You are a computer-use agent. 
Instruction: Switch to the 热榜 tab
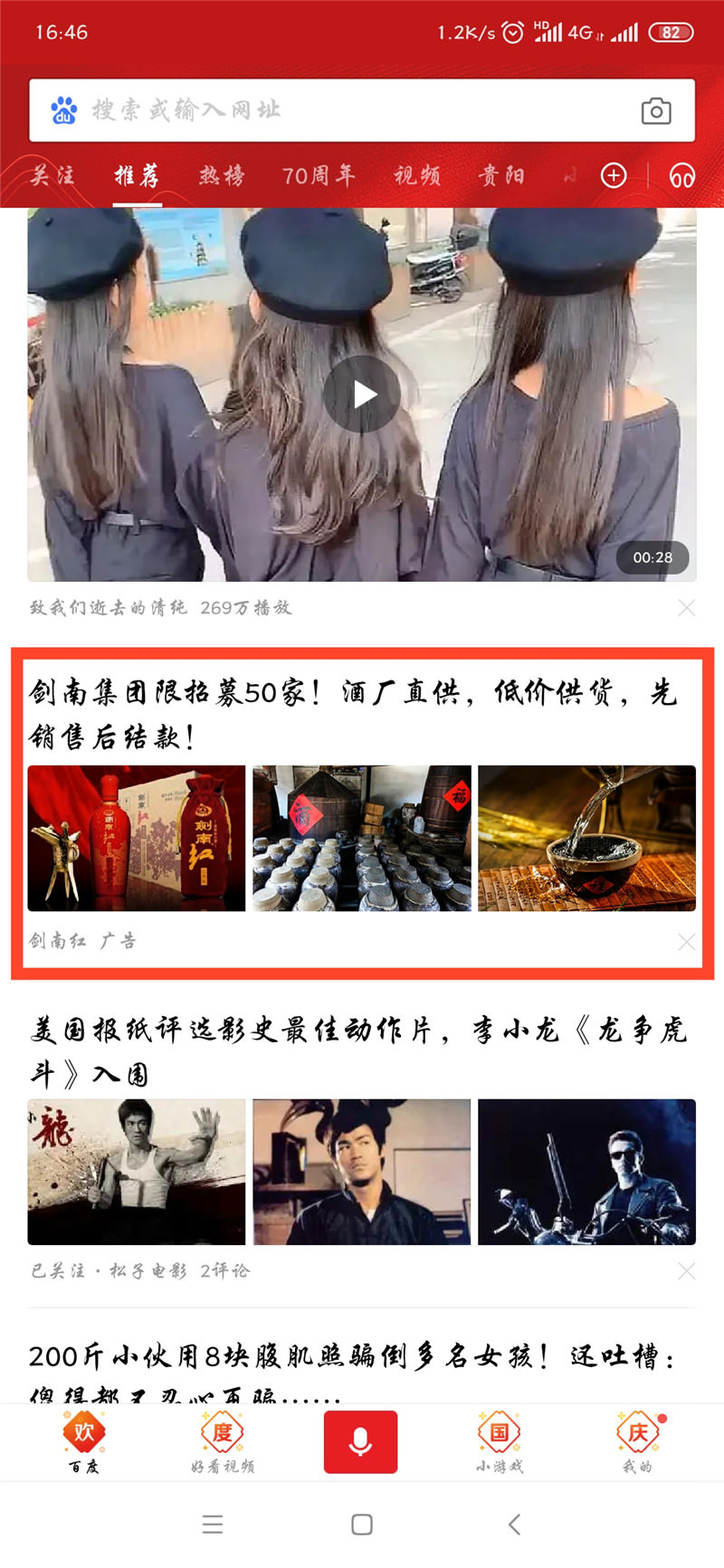[222, 176]
